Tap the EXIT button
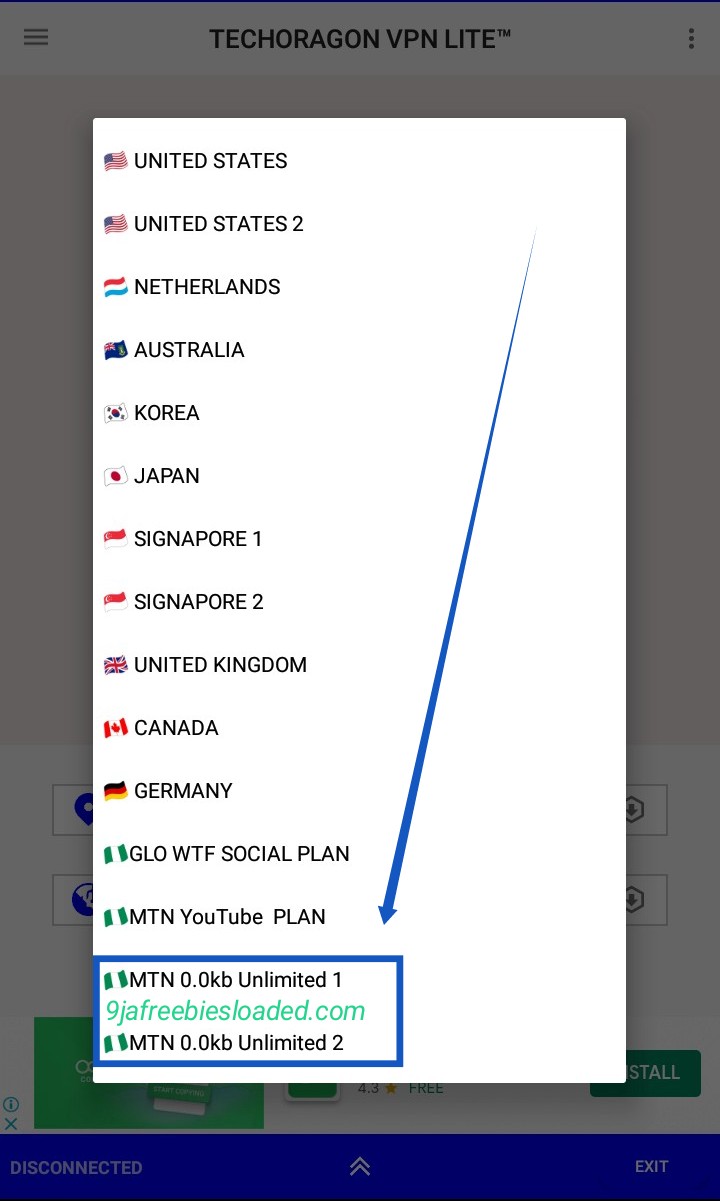Image resolution: width=720 pixels, height=1201 pixels. coord(652,1166)
